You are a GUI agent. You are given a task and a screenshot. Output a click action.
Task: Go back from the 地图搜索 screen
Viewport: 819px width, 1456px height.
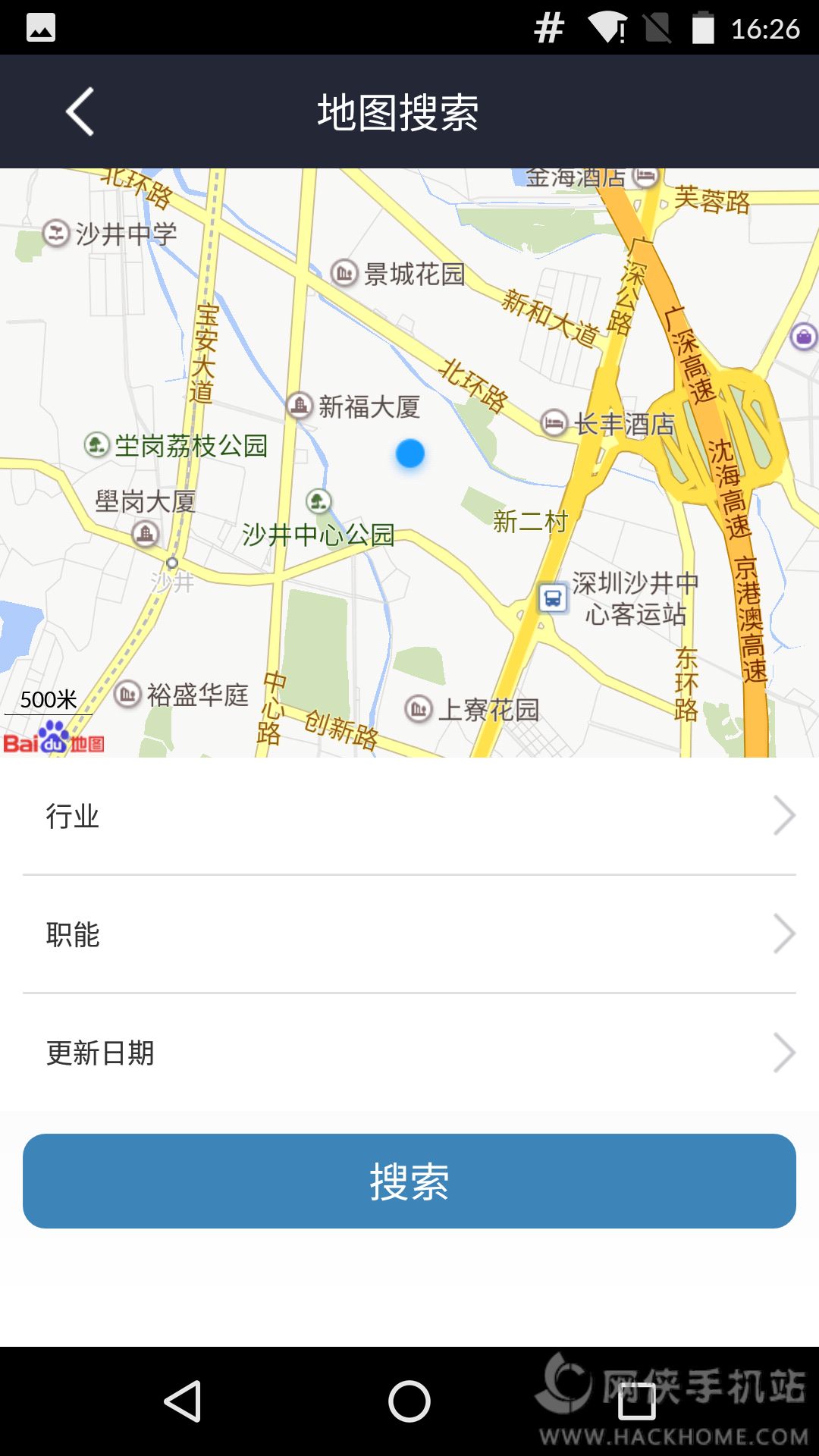80,111
